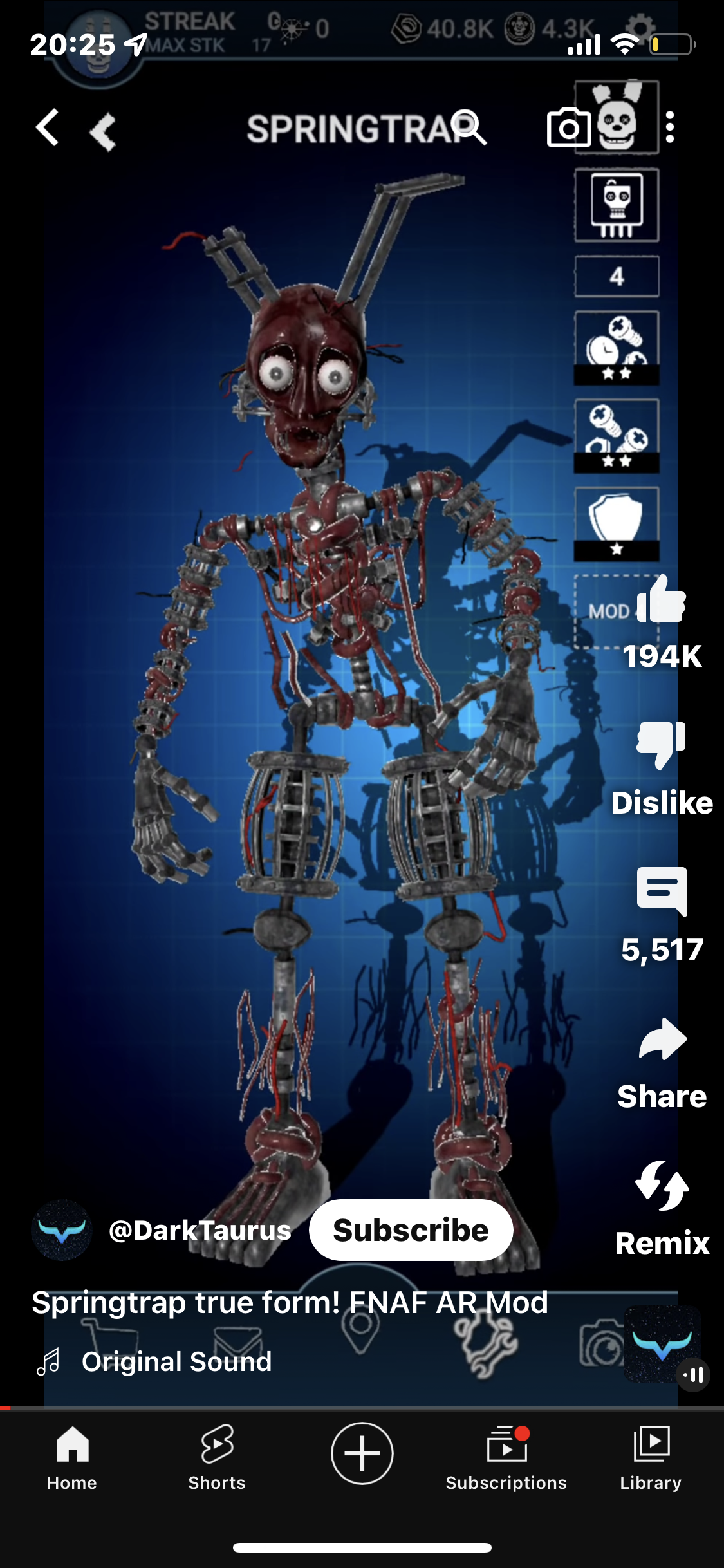The height and width of the screenshot is (1568, 724).
Task: Like this Short
Action: (x=662, y=601)
